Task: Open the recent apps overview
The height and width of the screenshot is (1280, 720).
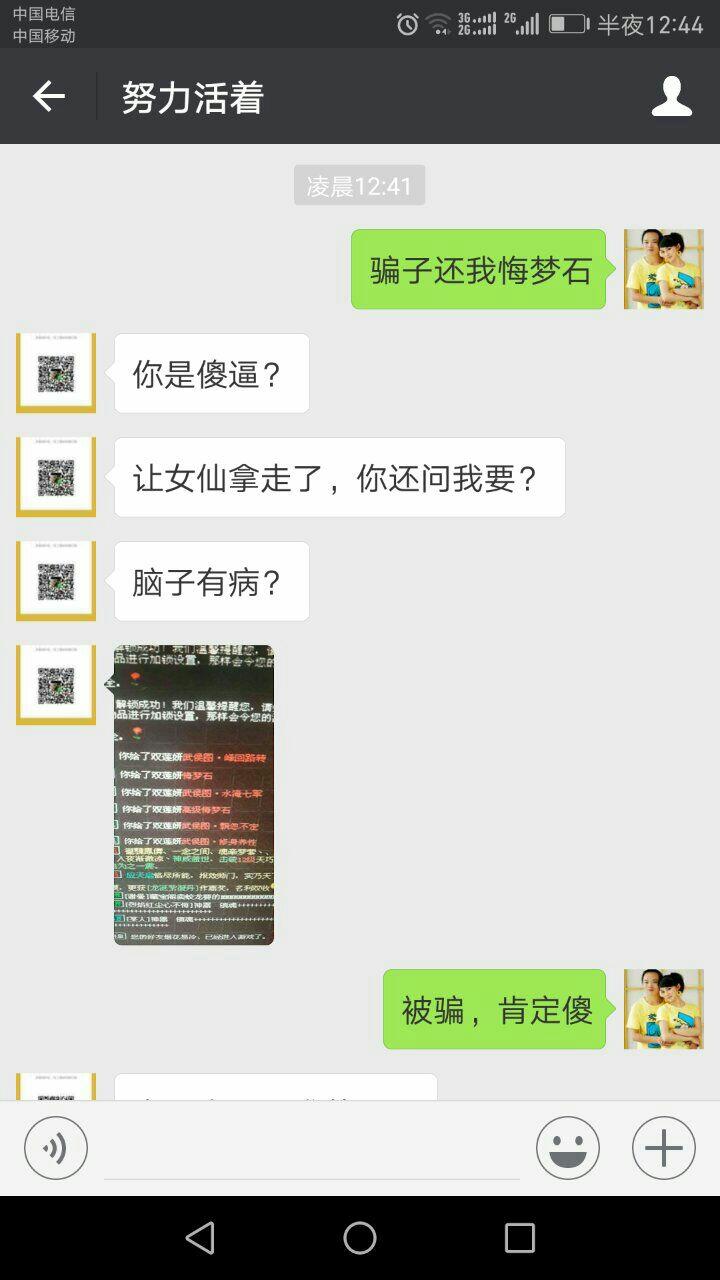Action: pyautogui.click(x=519, y=1238)
